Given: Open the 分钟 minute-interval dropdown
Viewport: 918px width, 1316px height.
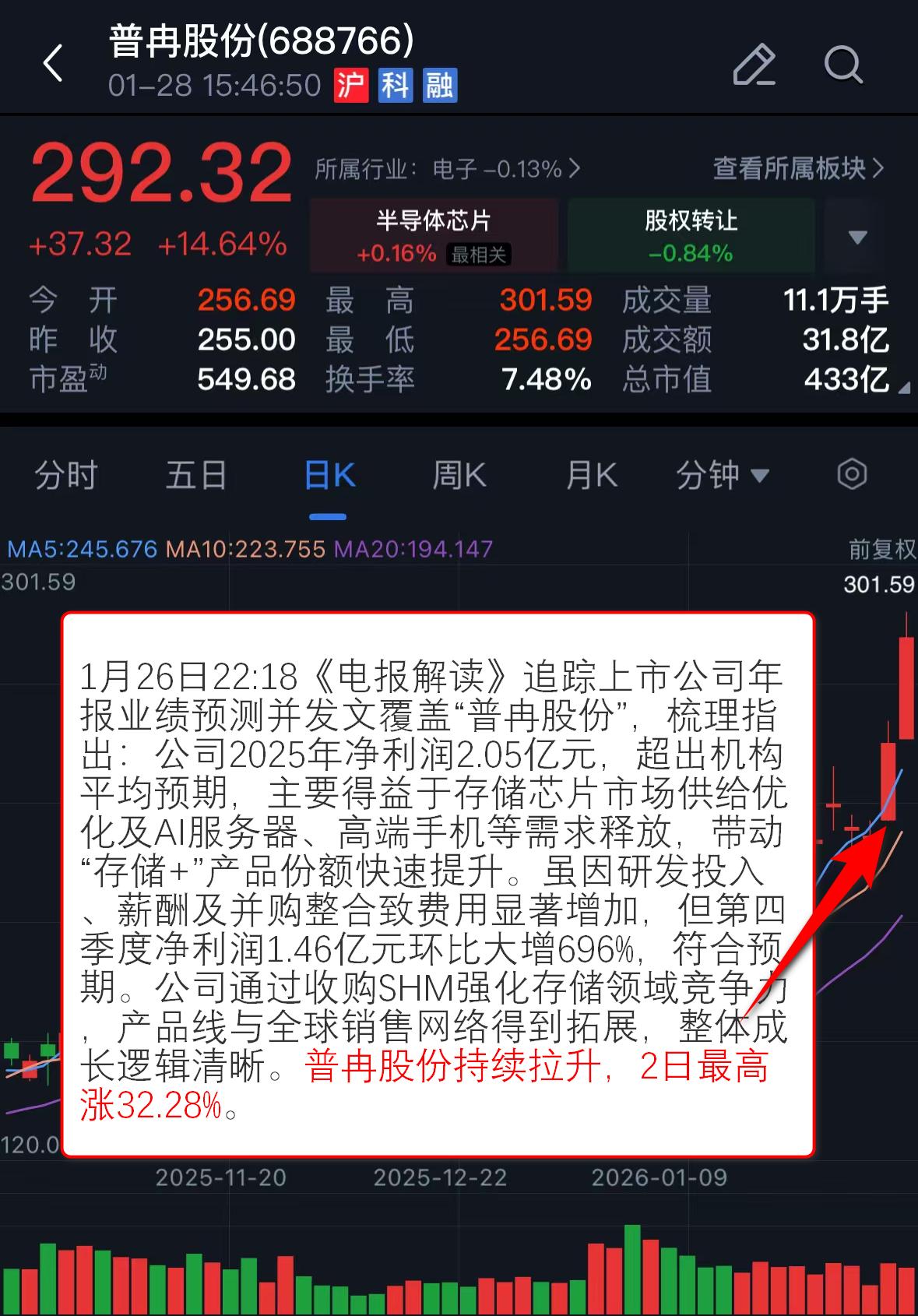Looking at the screenshot, I should click(722, 474).
